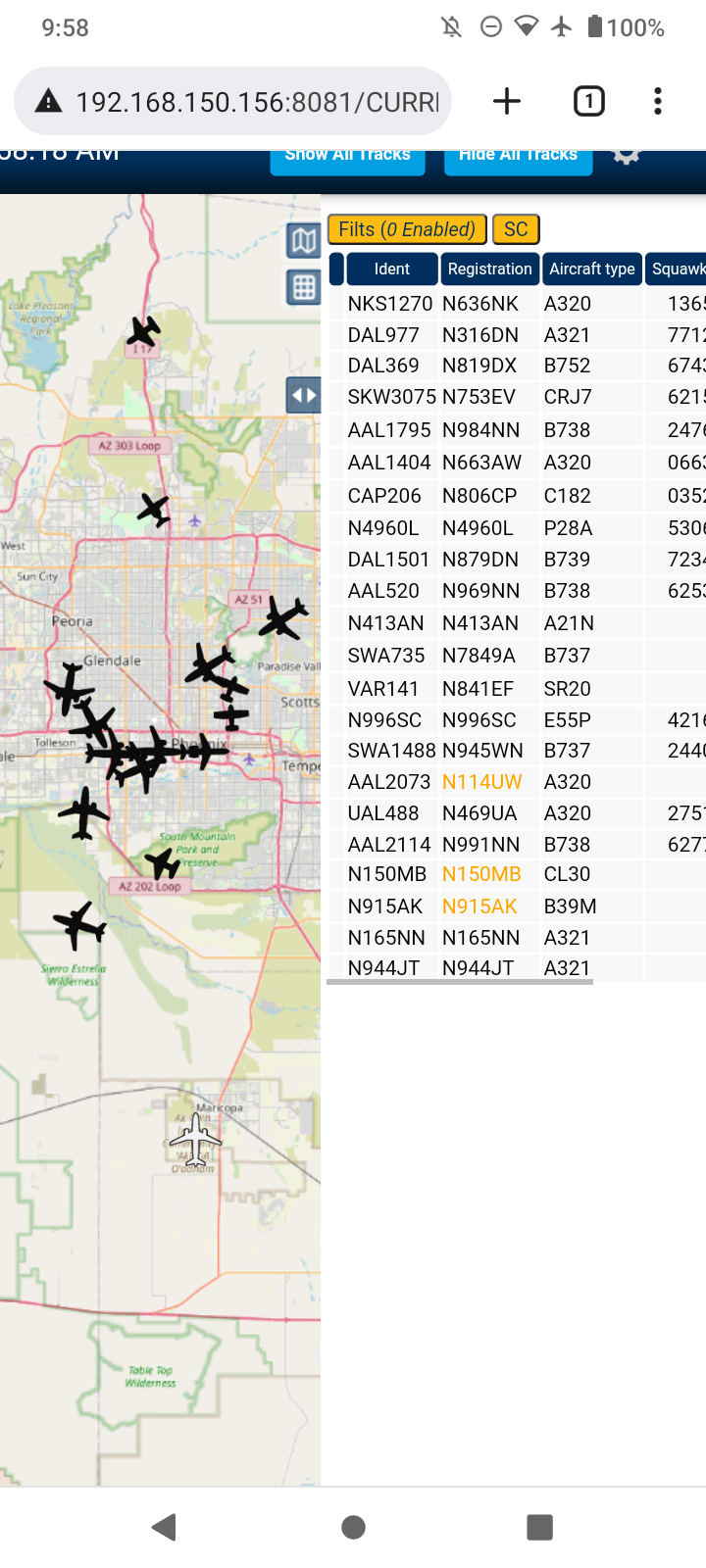Sort table by Registration column
This screenshot has height=1568, width=706.
click(489, 269)
